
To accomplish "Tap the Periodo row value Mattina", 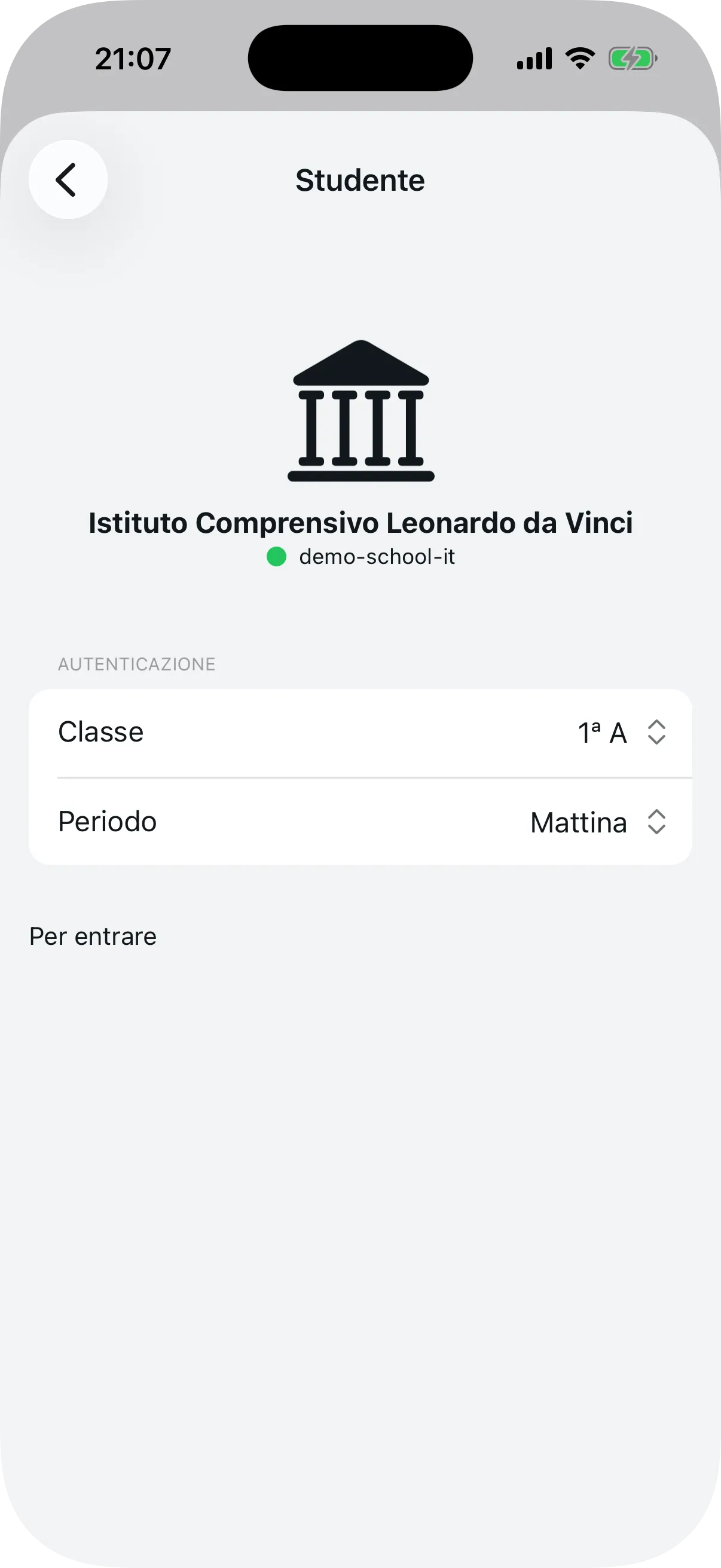I will [x=578, y=822].
